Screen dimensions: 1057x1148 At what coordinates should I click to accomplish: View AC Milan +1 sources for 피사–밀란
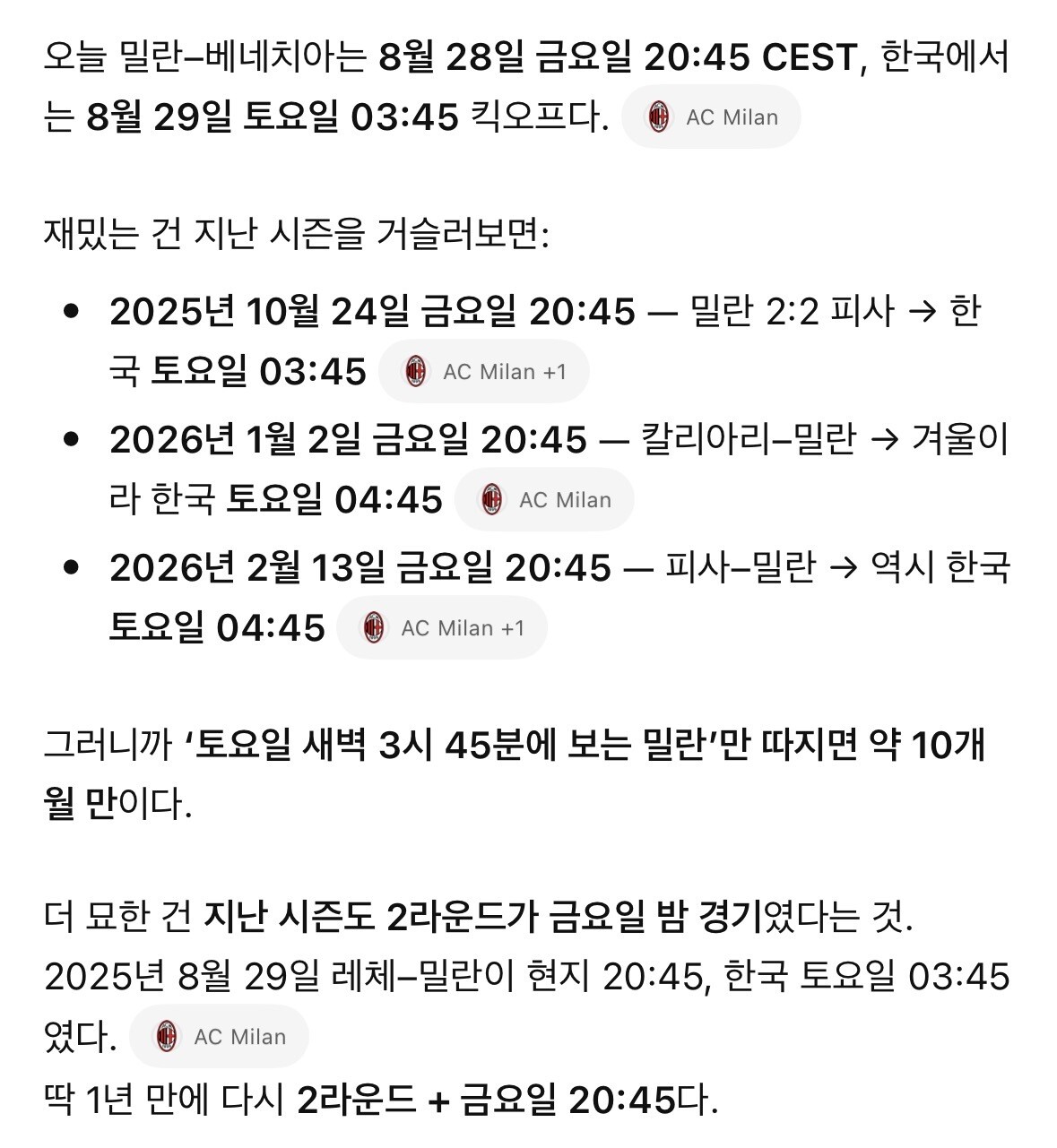(442, 627)
